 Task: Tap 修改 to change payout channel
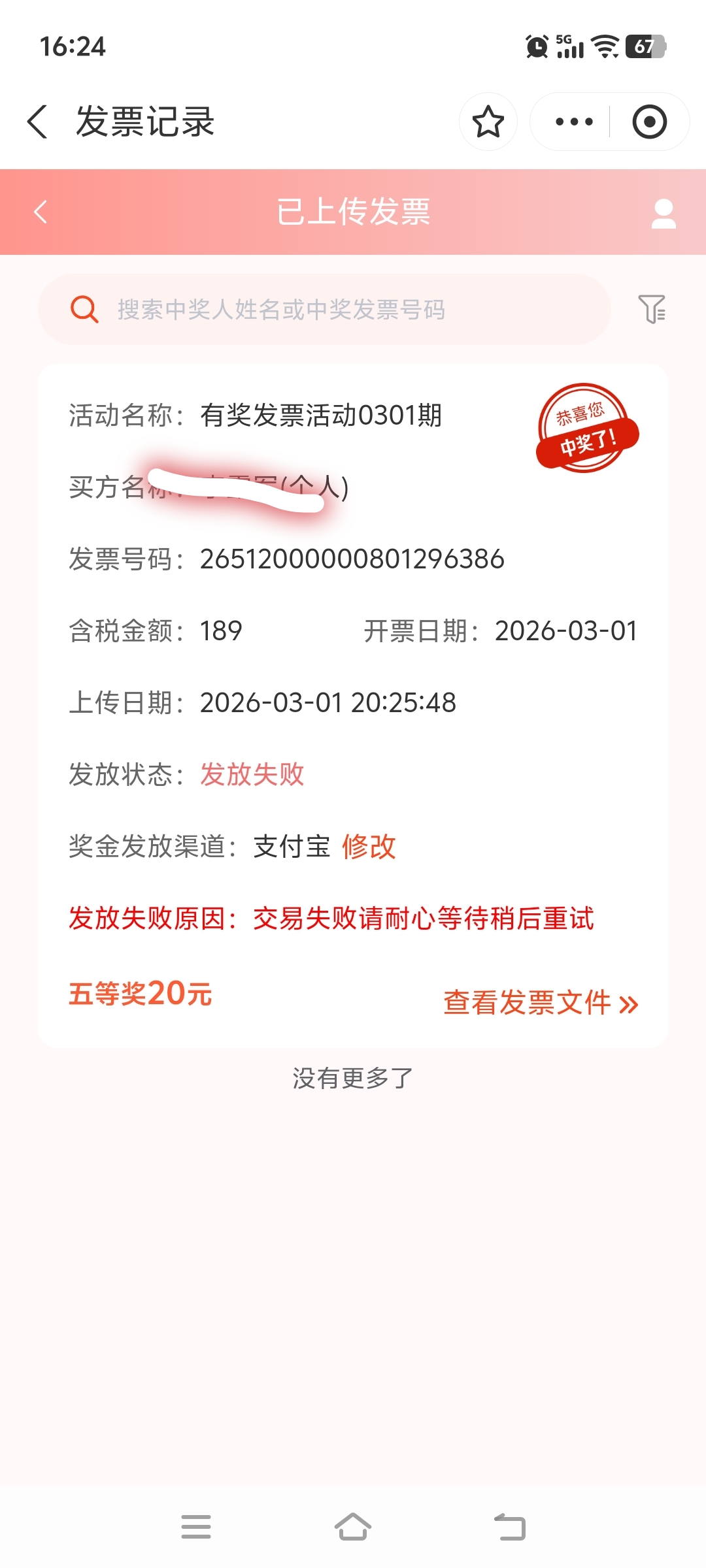(369, 847)
